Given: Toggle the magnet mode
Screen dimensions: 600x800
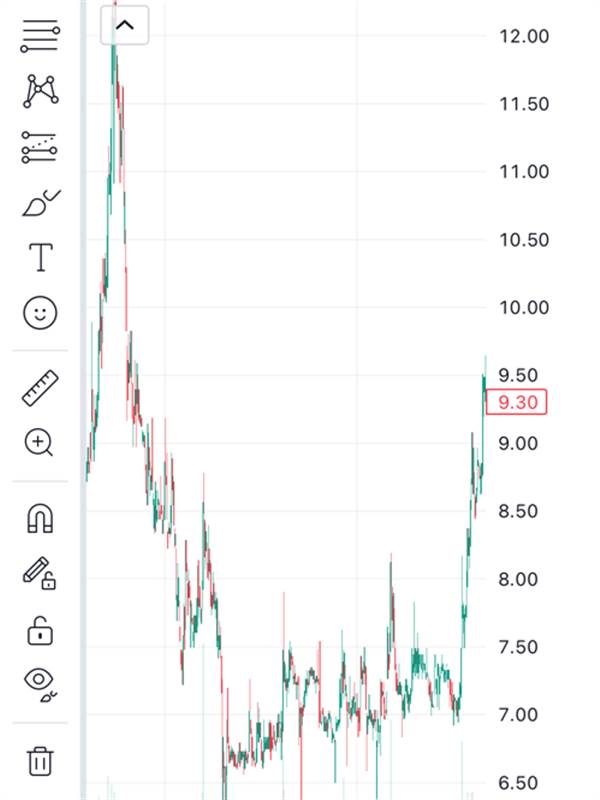Looking at the screenshot, I should pos(40,518).
